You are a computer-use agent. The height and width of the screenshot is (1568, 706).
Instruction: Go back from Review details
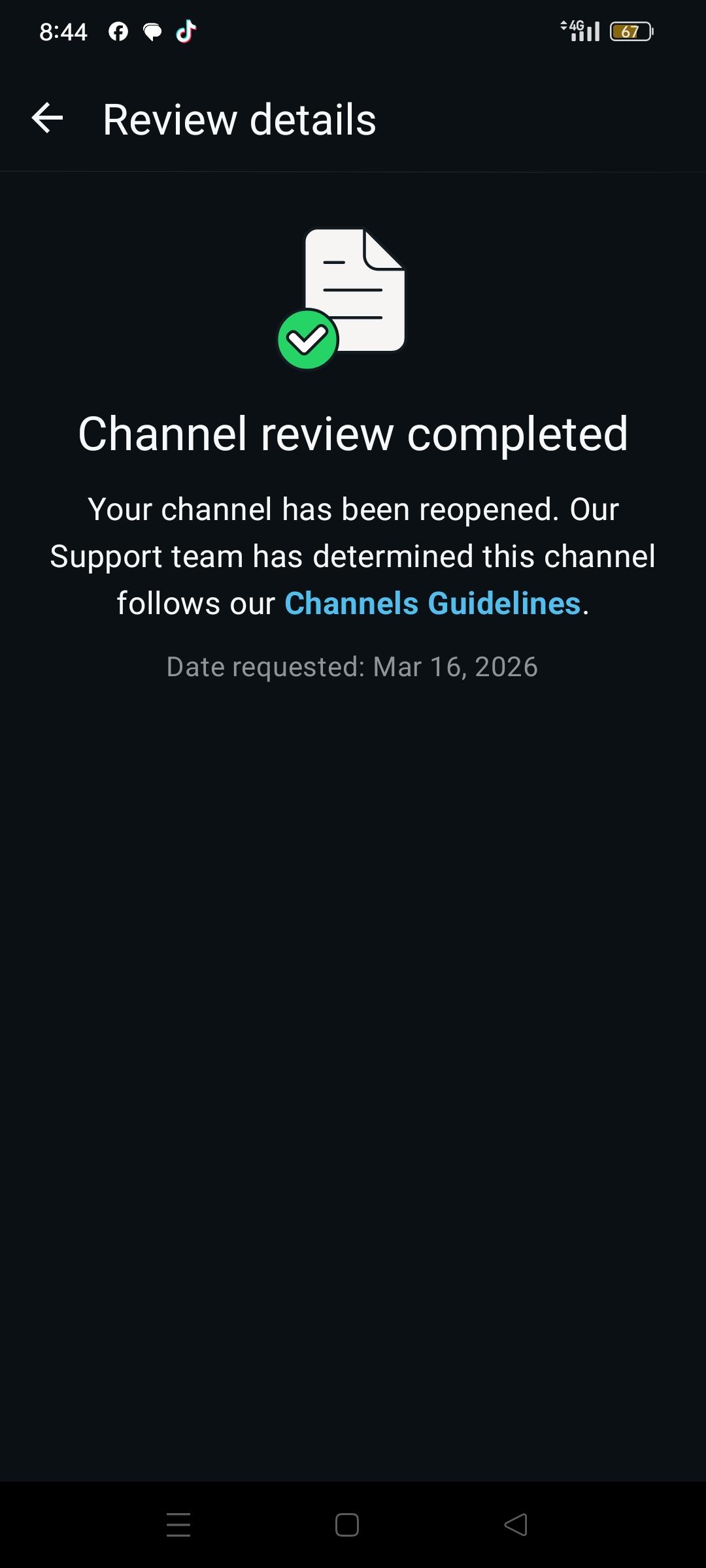coord(47,119)
